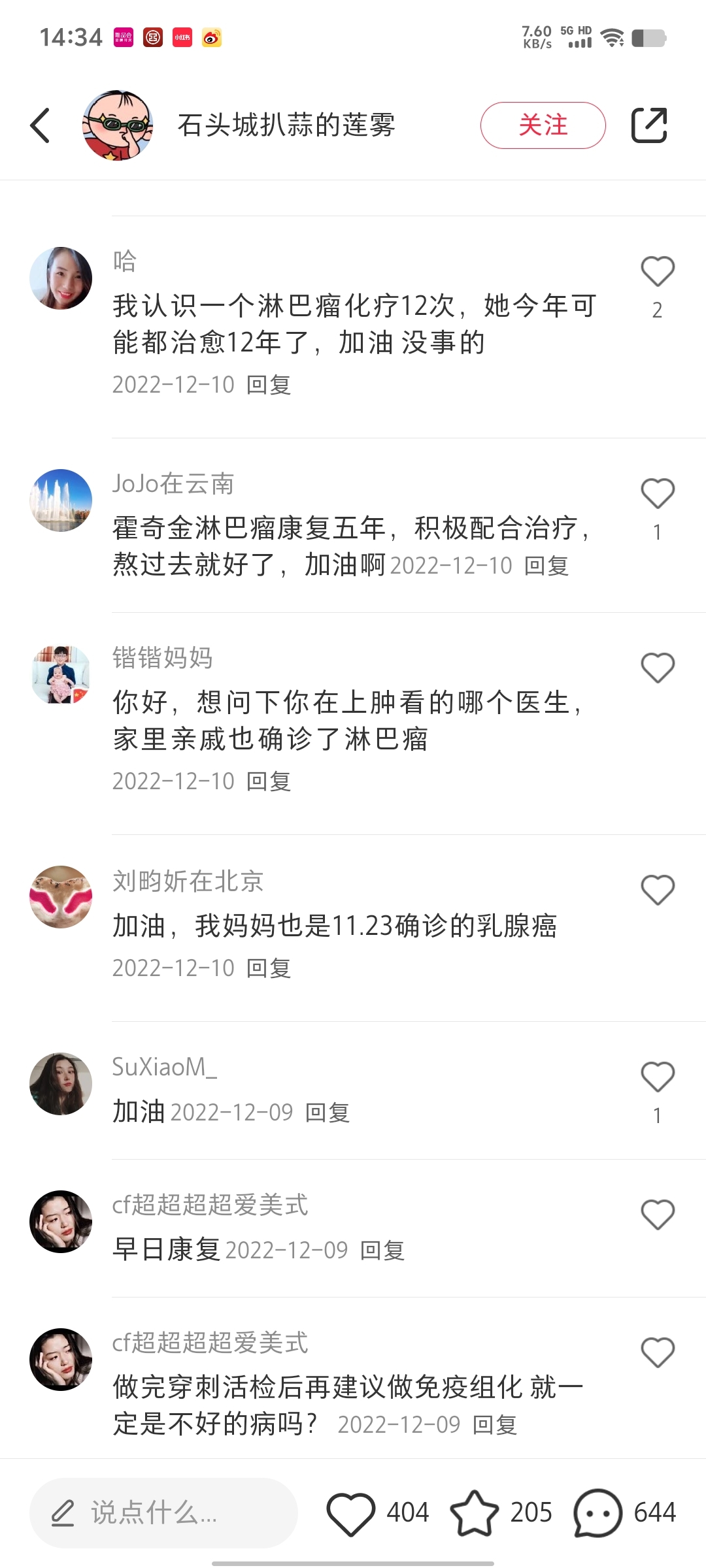This screenshot has width=706, height=1568.
Task: Like 锴锴妈妈's comment
Action: 657,668
